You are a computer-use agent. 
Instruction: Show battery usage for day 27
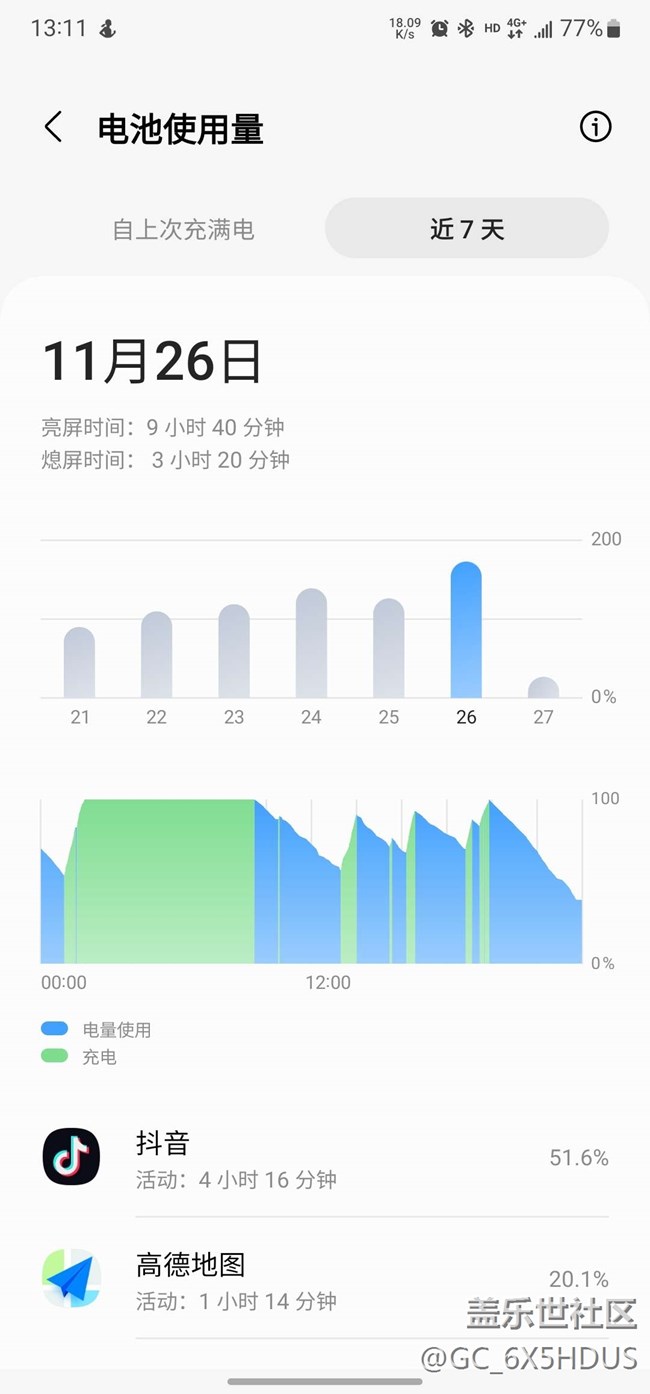(543, 688)
